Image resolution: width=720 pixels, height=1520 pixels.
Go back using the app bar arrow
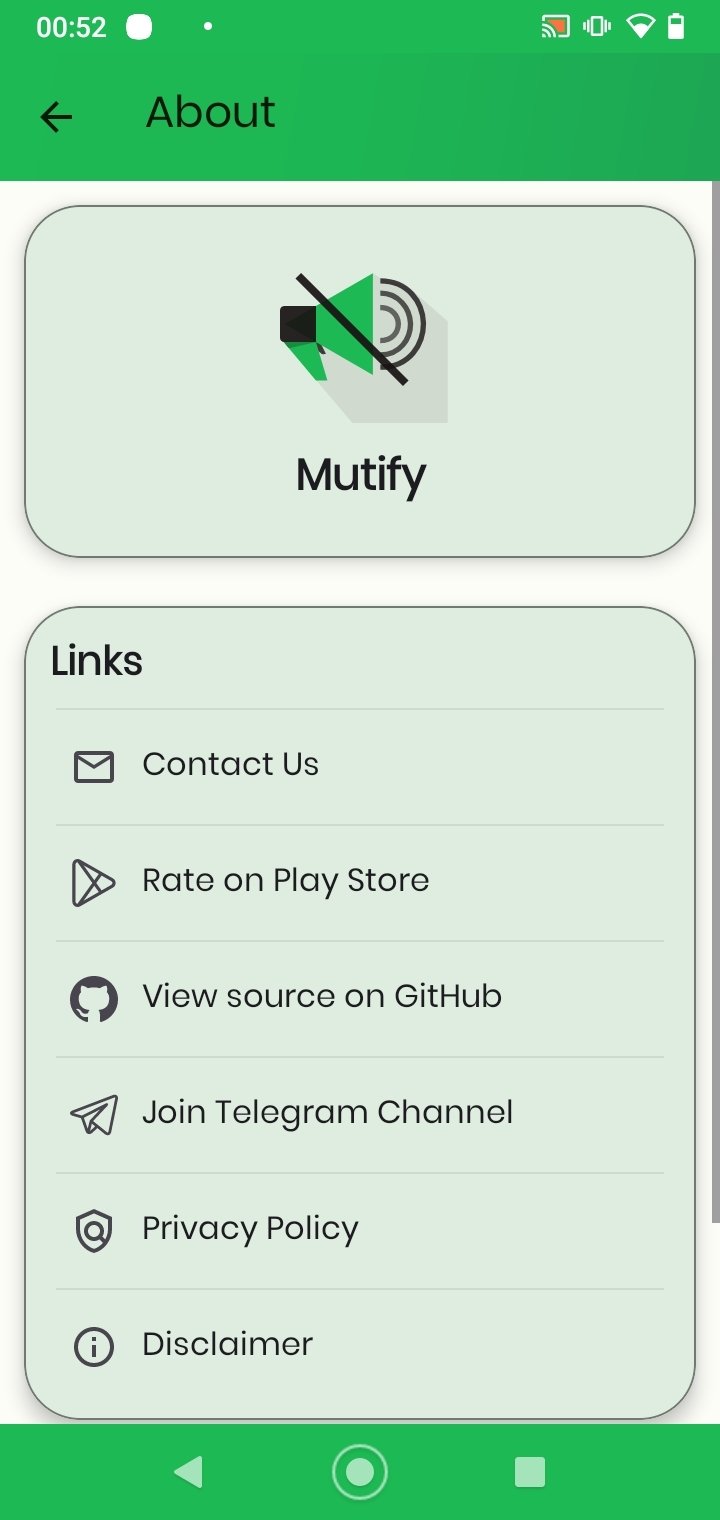pyautogui.click(x=56, y=117)
